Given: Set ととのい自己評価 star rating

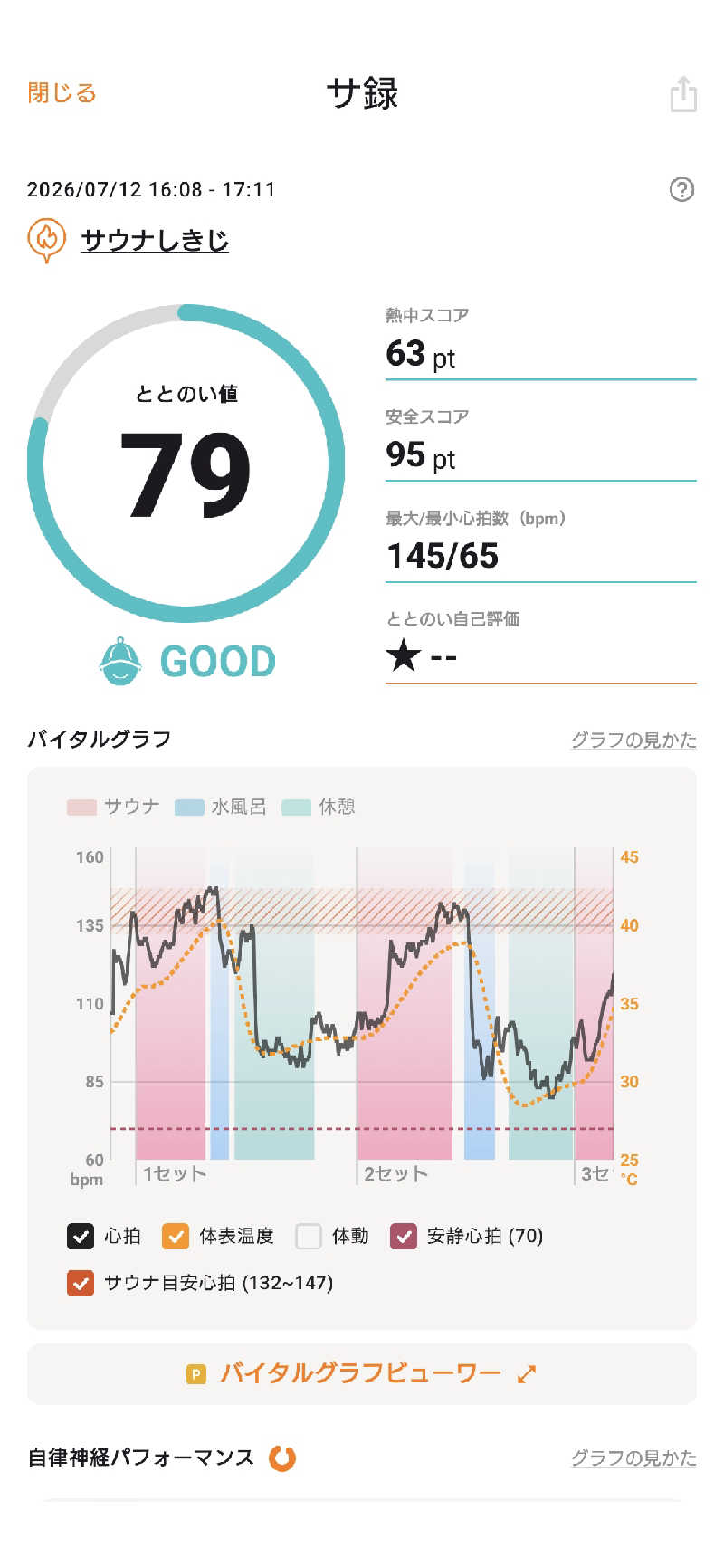Looking at the screenshot, I should (x=404, y=655).
